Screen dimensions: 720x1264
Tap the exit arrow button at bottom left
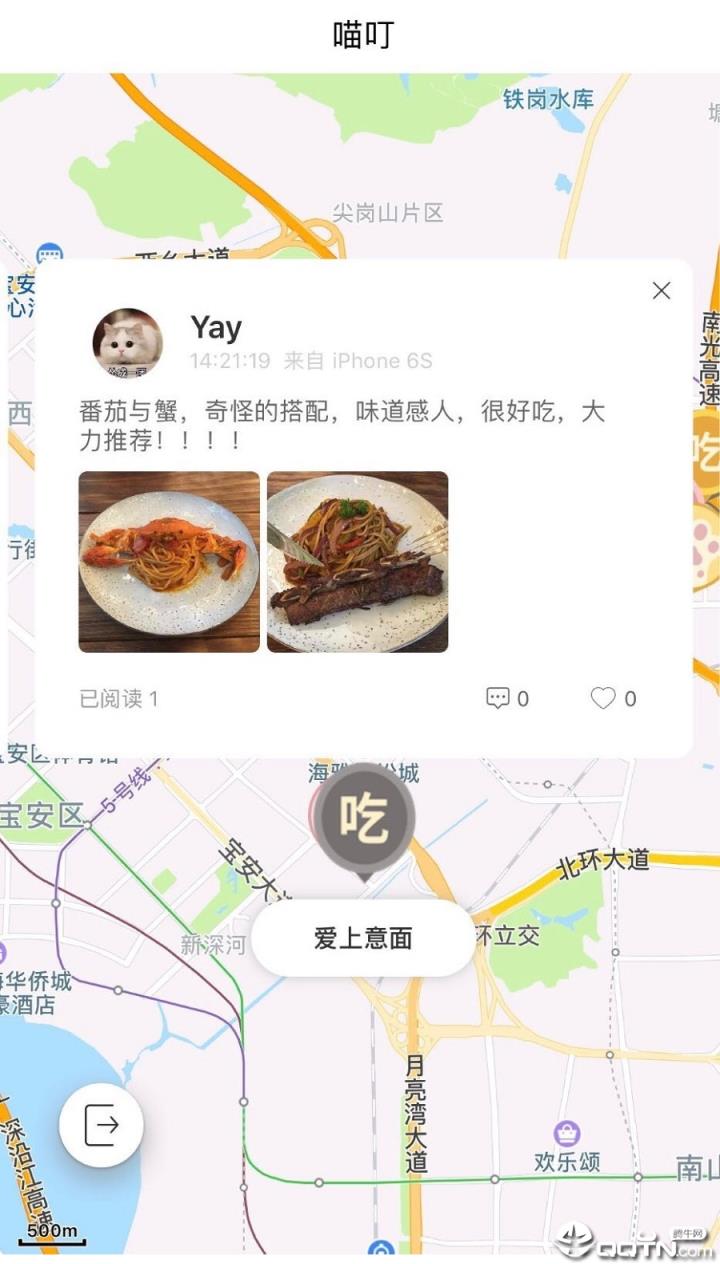coord(99,1124)
